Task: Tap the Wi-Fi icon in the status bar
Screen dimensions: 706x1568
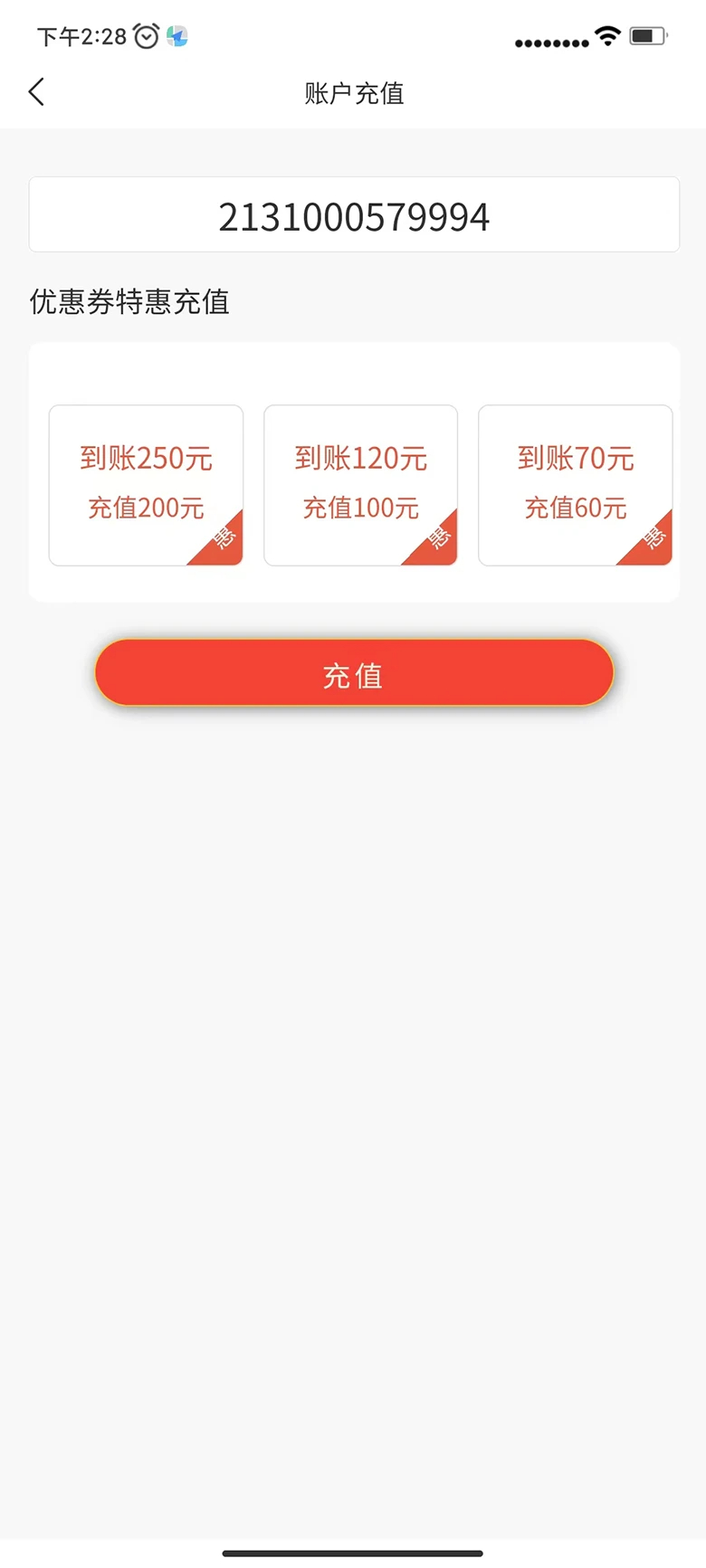Action: pos(605,34)
